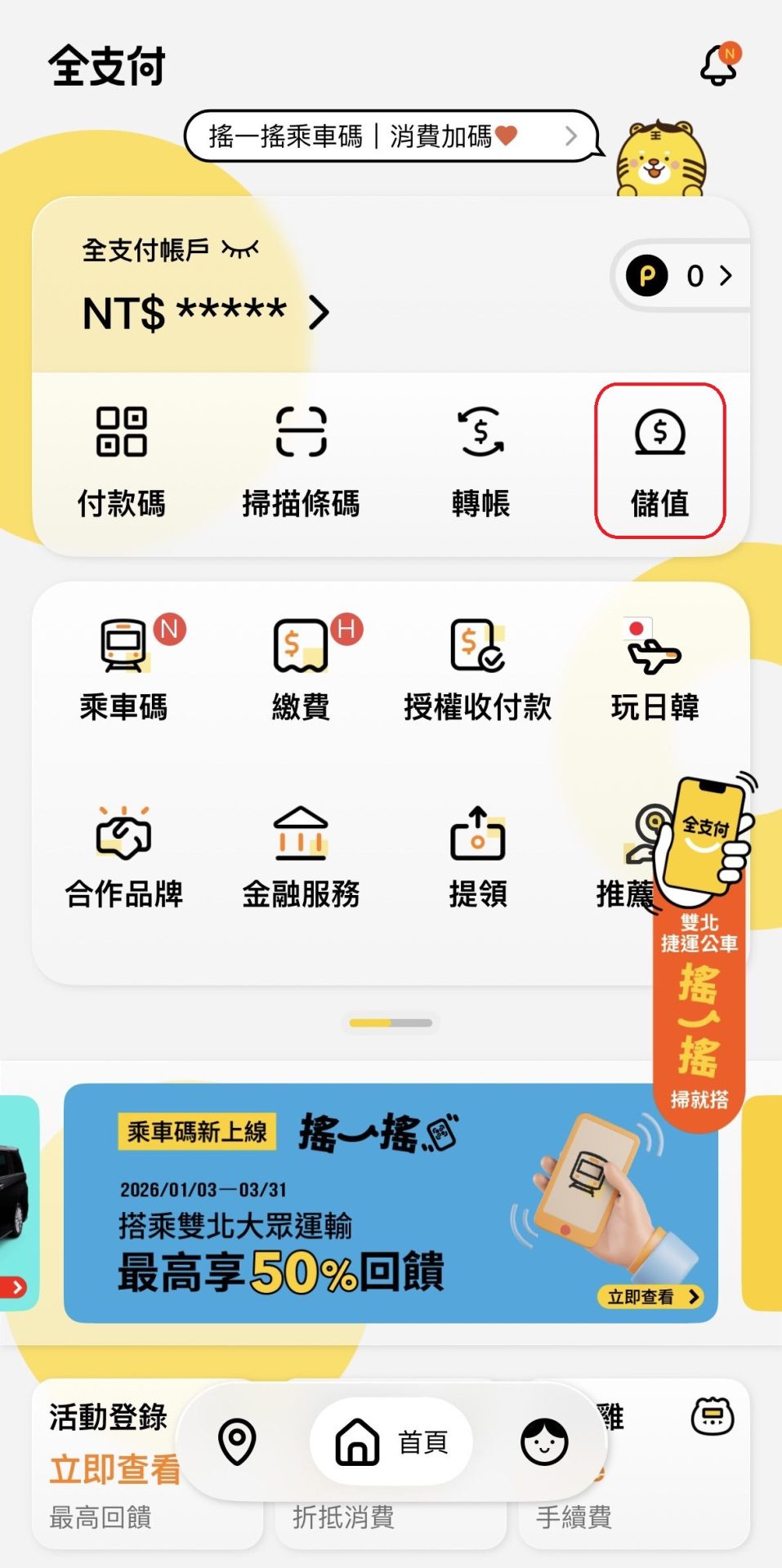Open the 搖一搖 50% 回饋 banner

[x=391, y=1202]
